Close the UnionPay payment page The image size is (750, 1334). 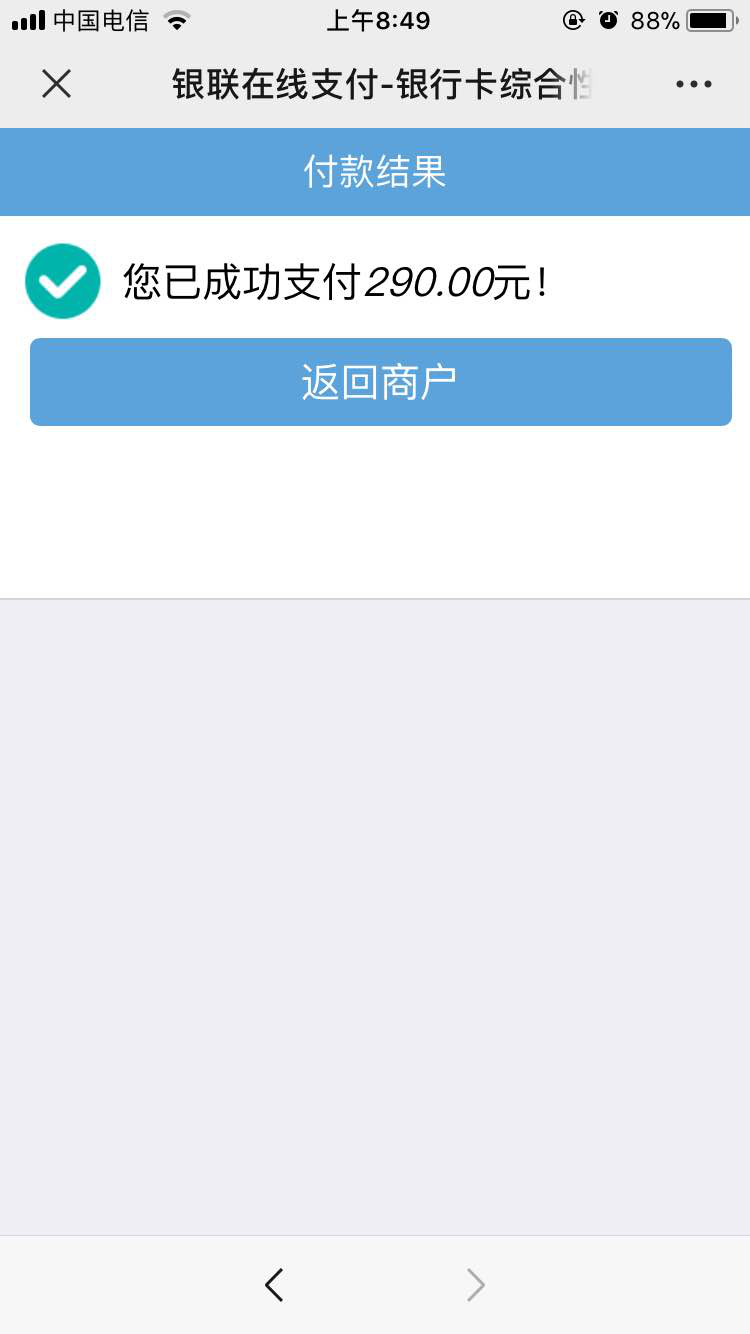click(56, 84)
